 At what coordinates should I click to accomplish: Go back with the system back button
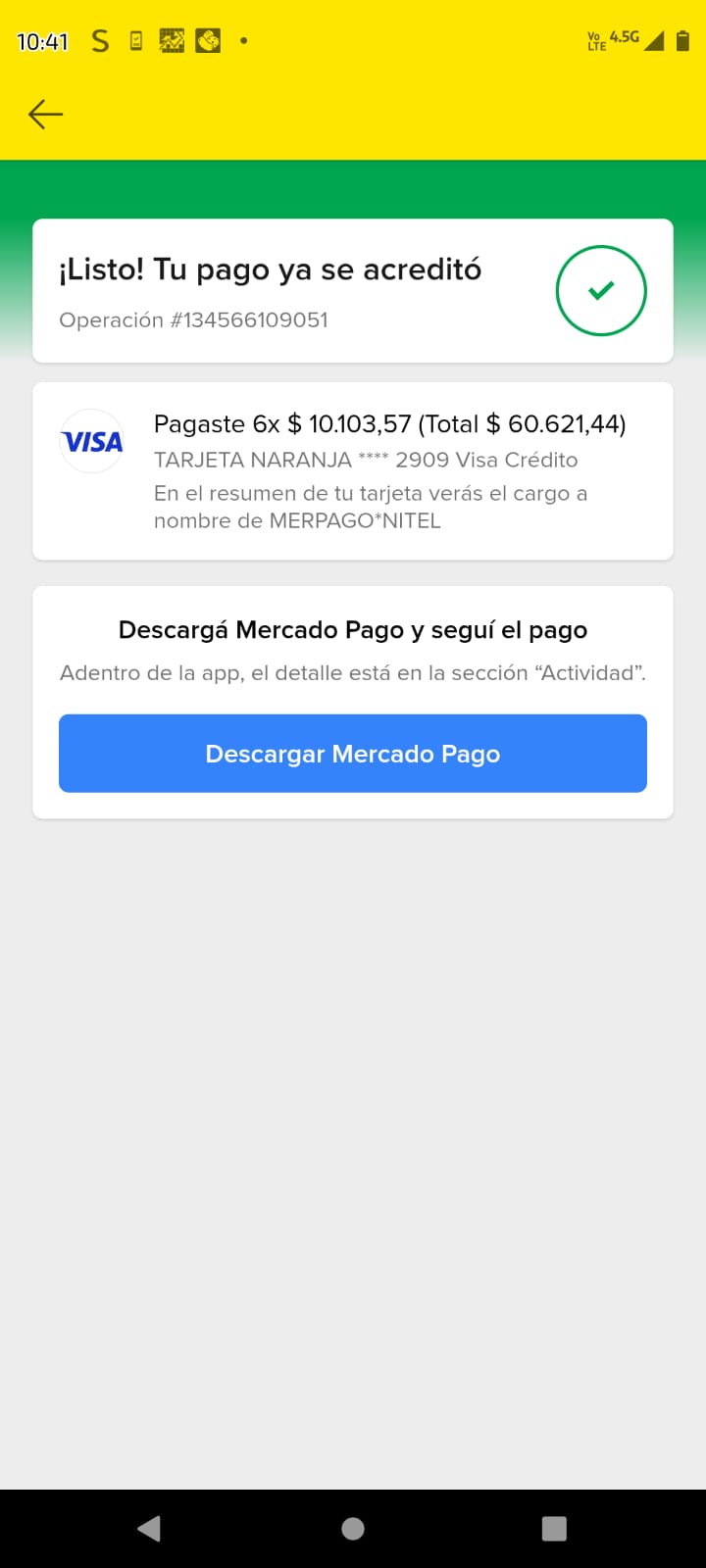149,1529
